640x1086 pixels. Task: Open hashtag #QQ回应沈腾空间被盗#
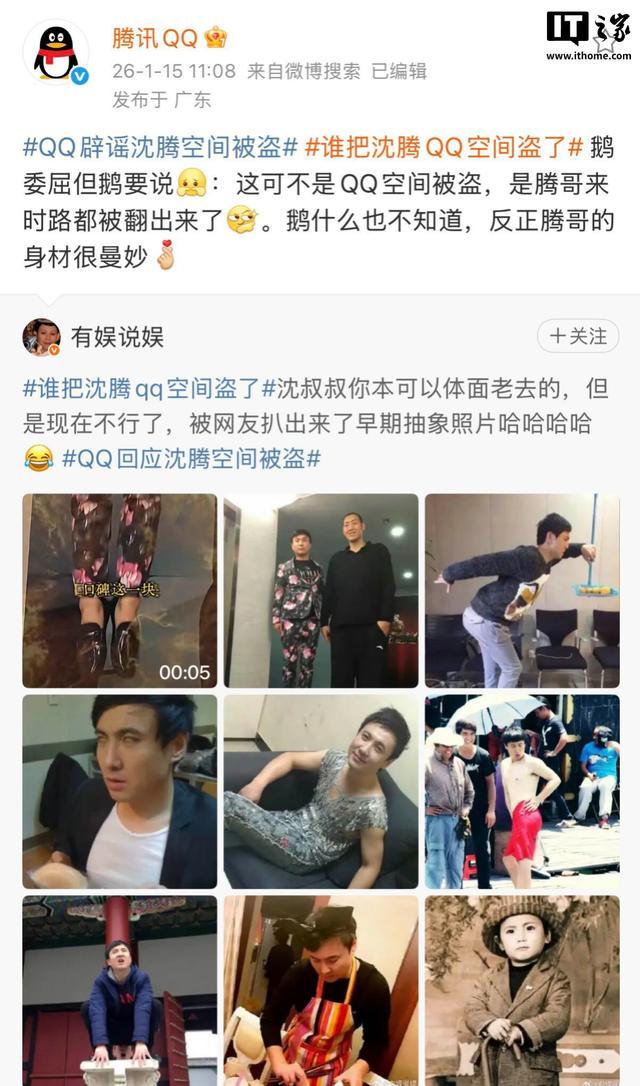[x=192, y=459]
